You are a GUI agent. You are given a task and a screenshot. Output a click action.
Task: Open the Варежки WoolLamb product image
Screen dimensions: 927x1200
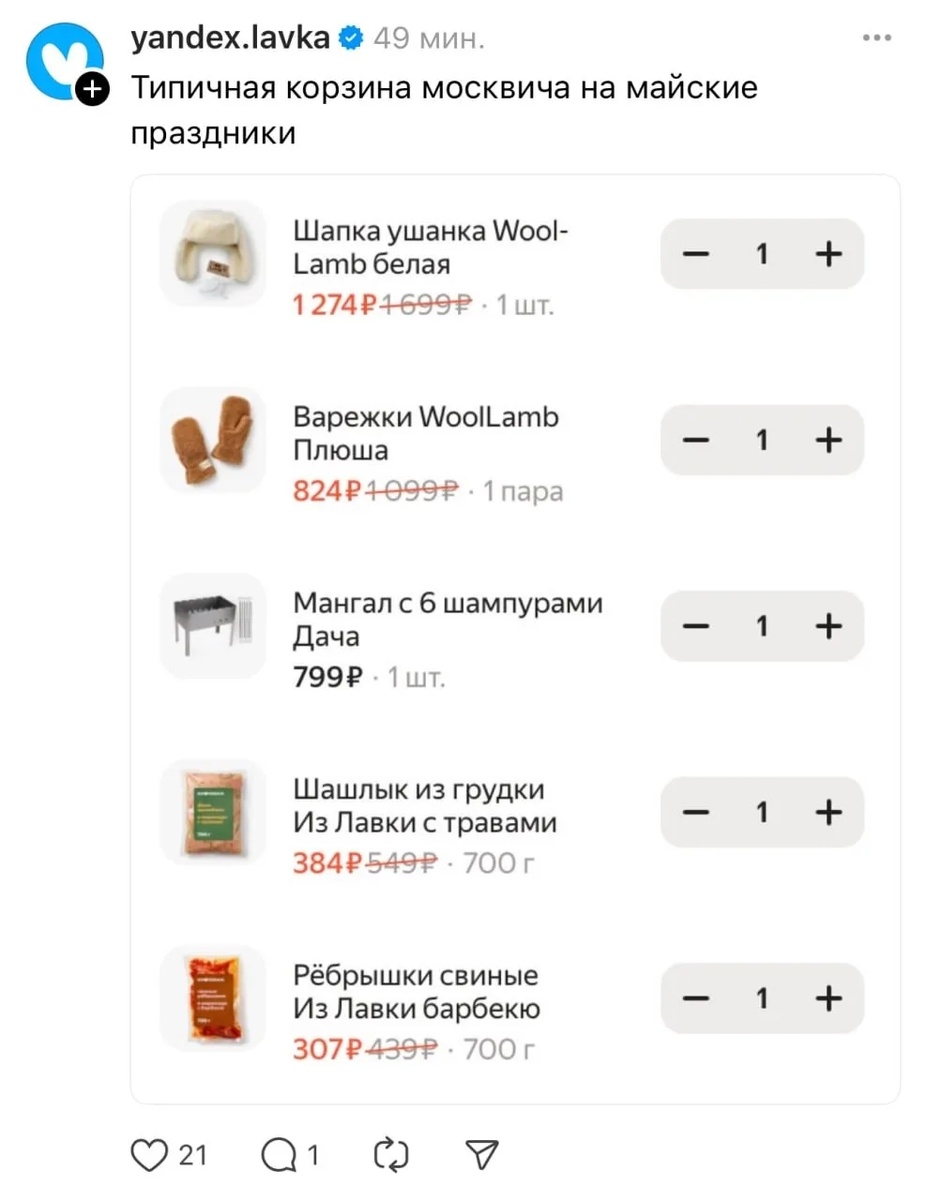point(211,440)
